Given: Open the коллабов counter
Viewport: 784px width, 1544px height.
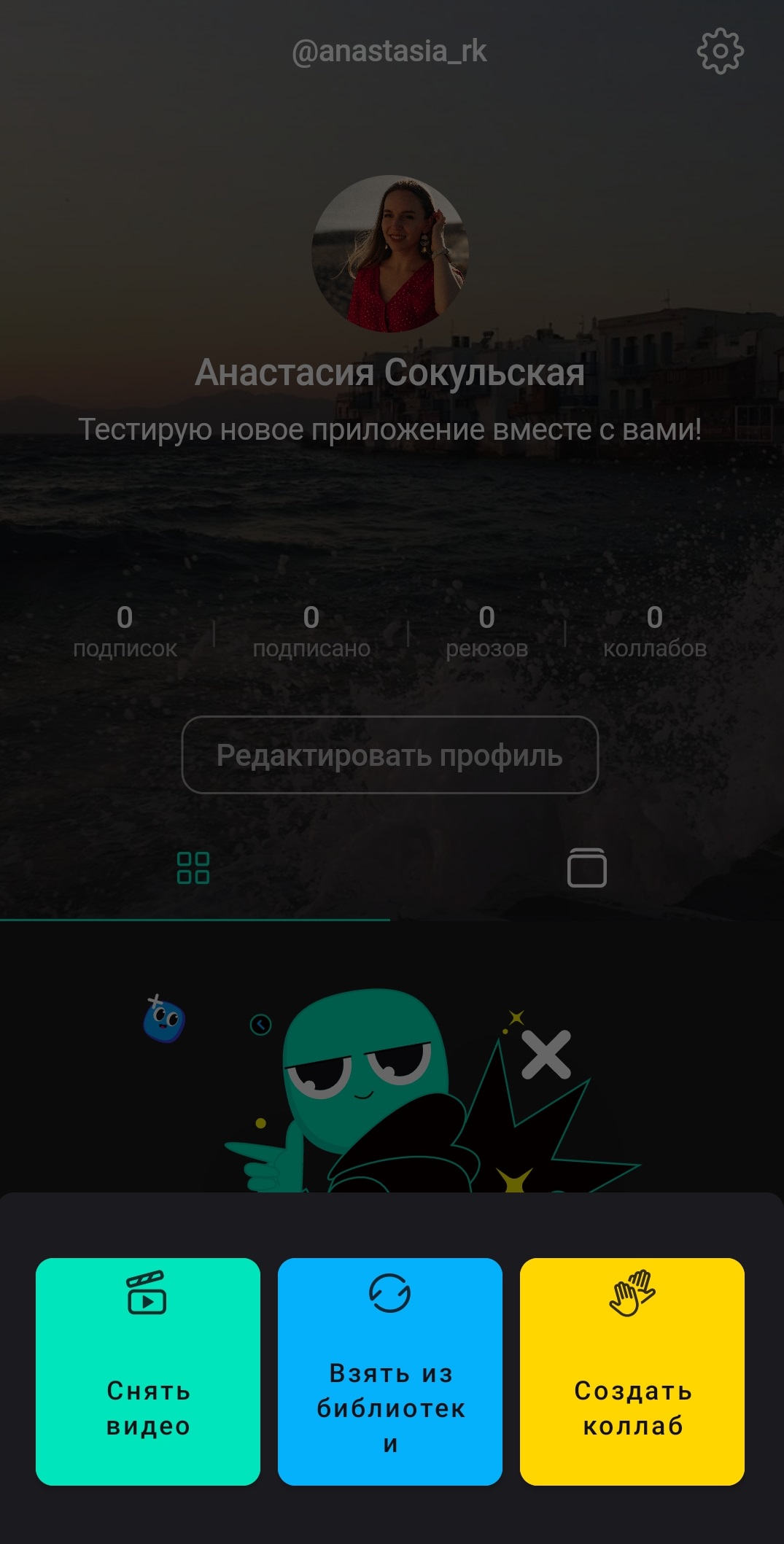Looking at the screenshot, I should (654, 632).
